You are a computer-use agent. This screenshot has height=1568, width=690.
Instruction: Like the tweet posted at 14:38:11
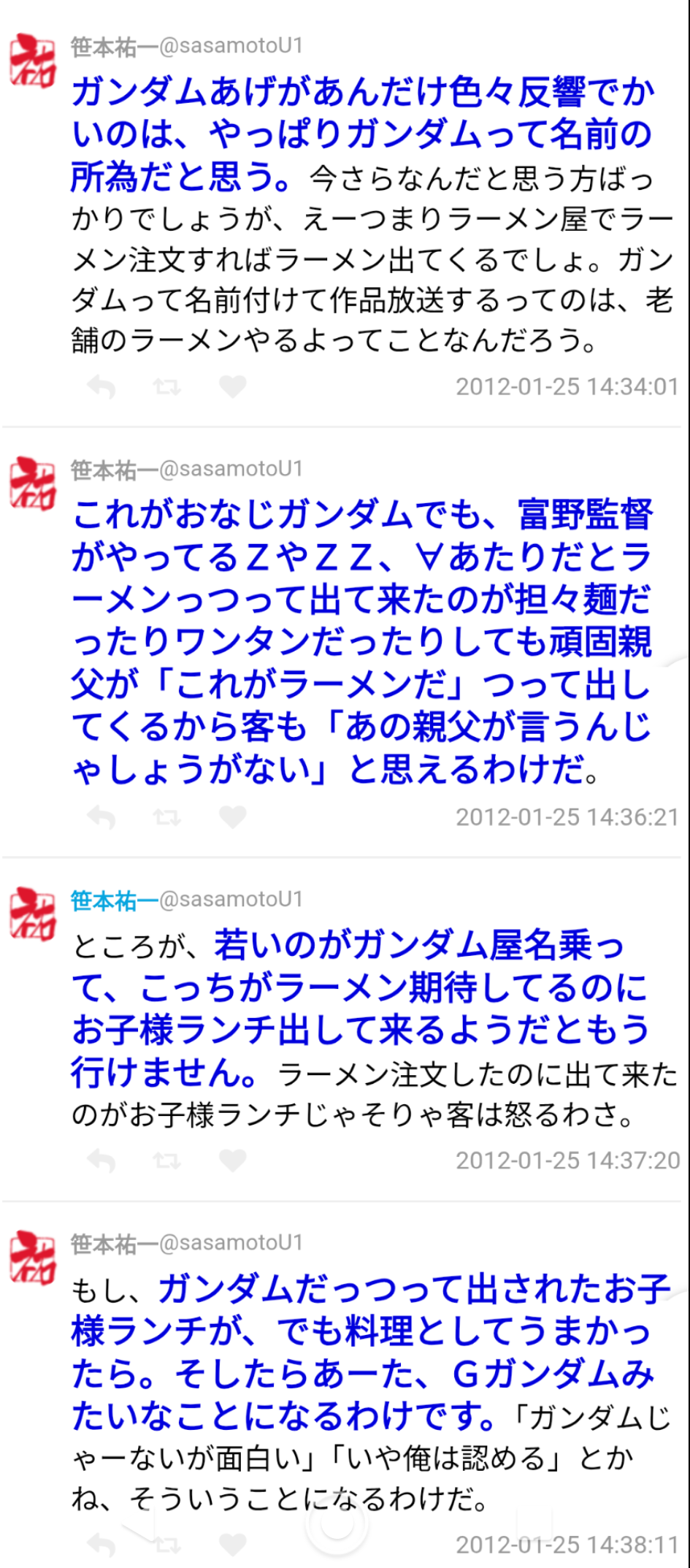click(233, 1544)
